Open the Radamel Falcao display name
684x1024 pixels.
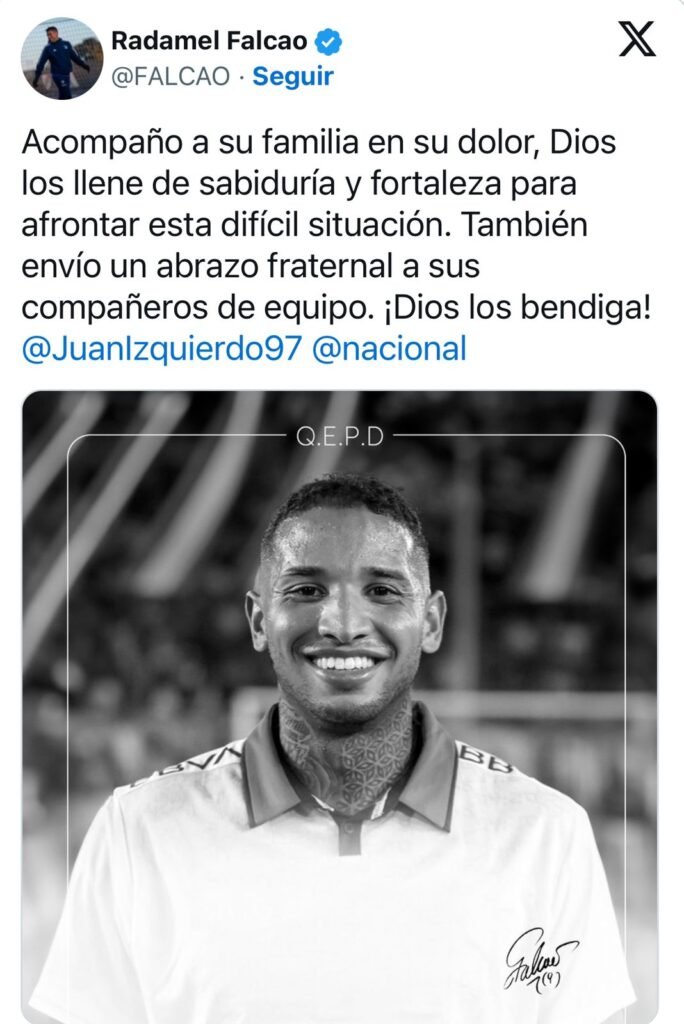(x=210, y=41)
